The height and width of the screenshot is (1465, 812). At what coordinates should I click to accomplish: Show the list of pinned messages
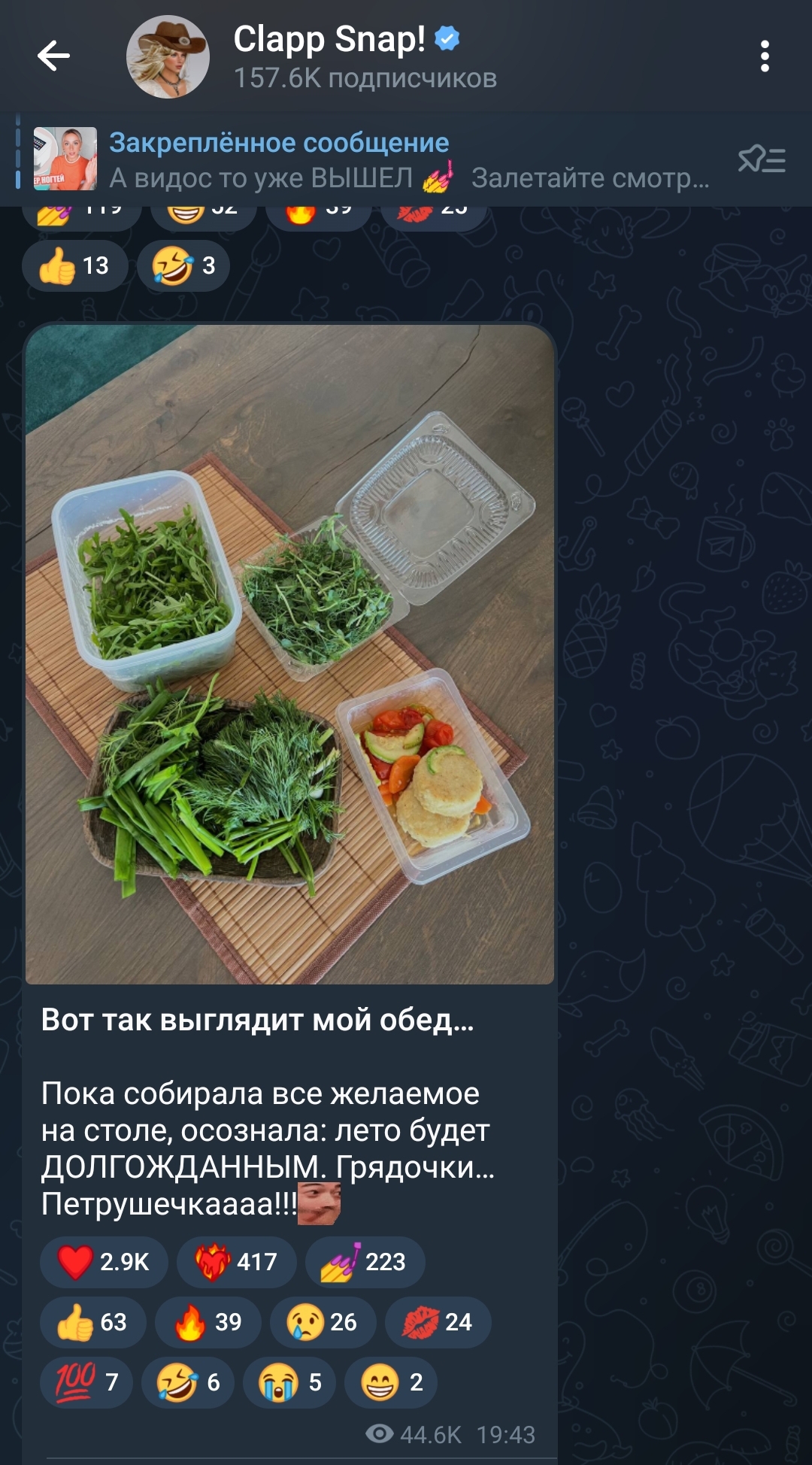(762, 159)
